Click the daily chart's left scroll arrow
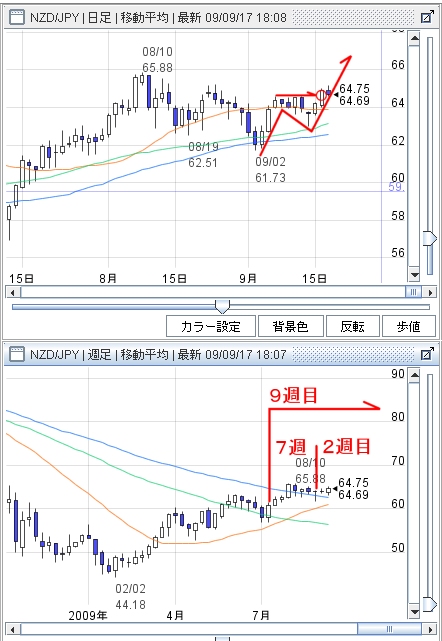 (x=13, y=292)
